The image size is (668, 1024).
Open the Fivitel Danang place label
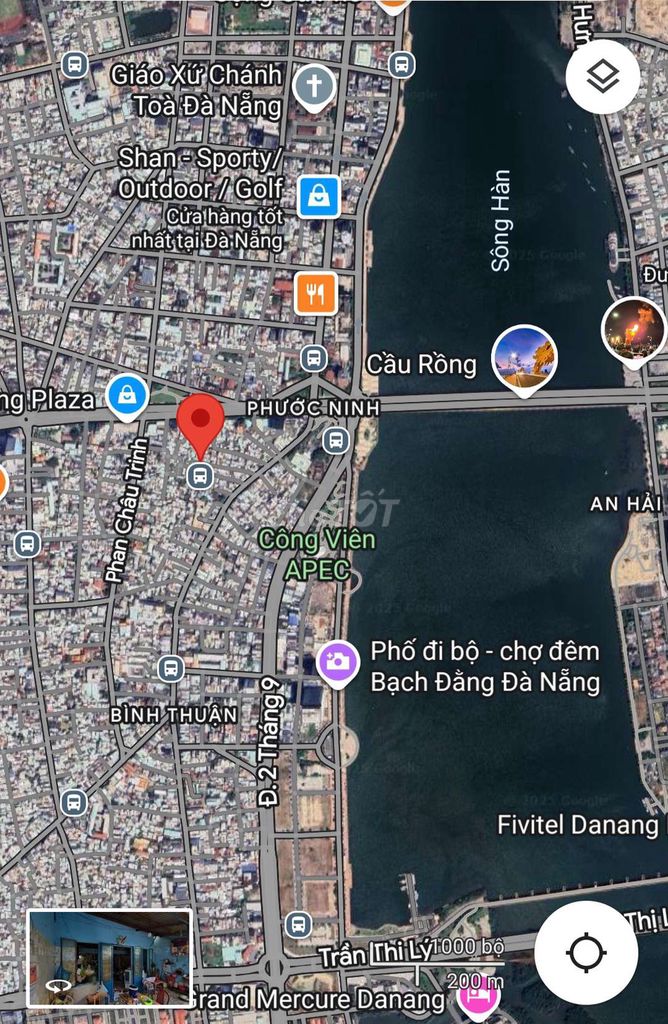[577, 825]
